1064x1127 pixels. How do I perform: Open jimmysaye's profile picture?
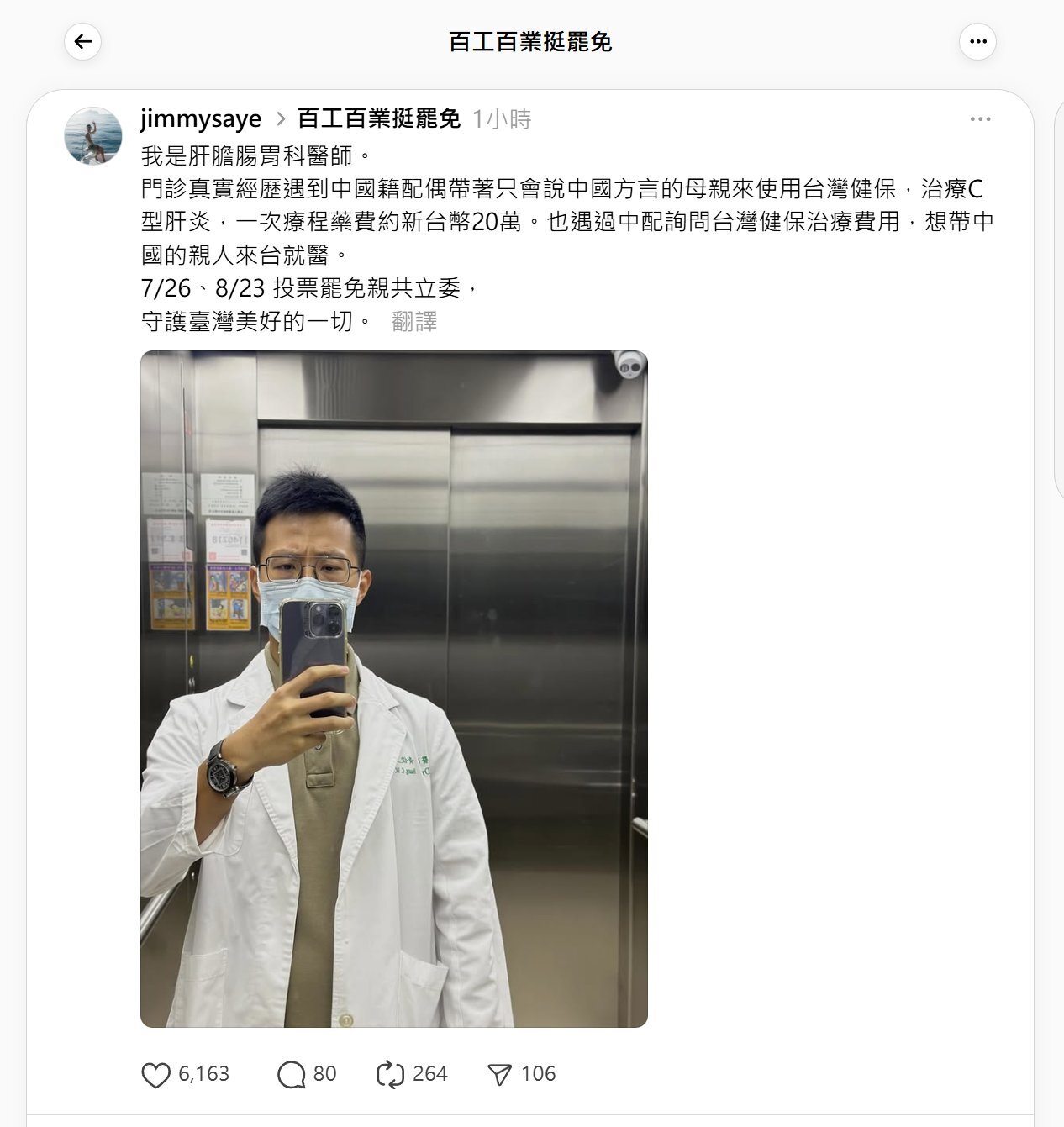[x=93, y=136]
